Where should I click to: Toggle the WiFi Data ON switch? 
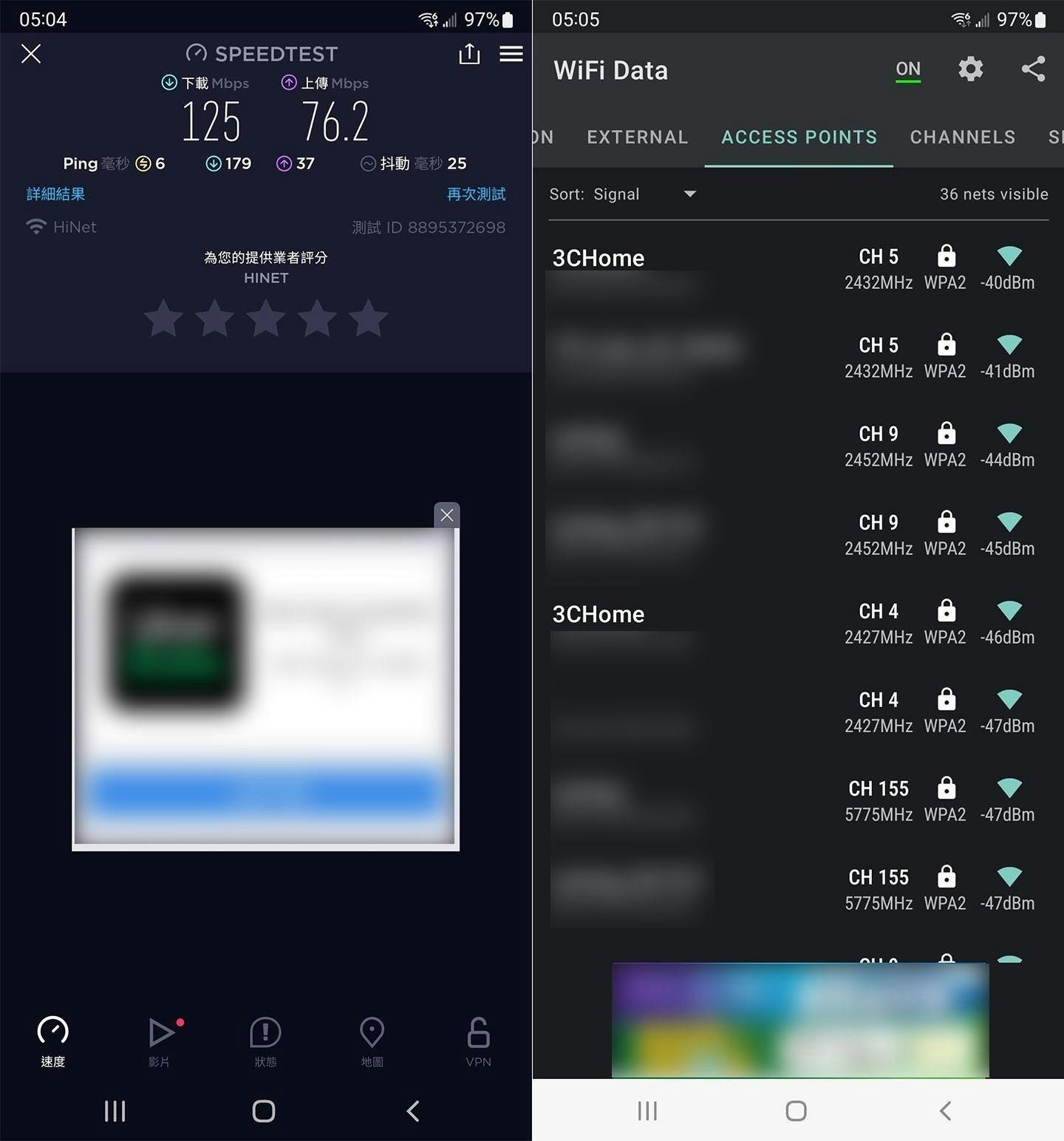click(x=907, y=70)
